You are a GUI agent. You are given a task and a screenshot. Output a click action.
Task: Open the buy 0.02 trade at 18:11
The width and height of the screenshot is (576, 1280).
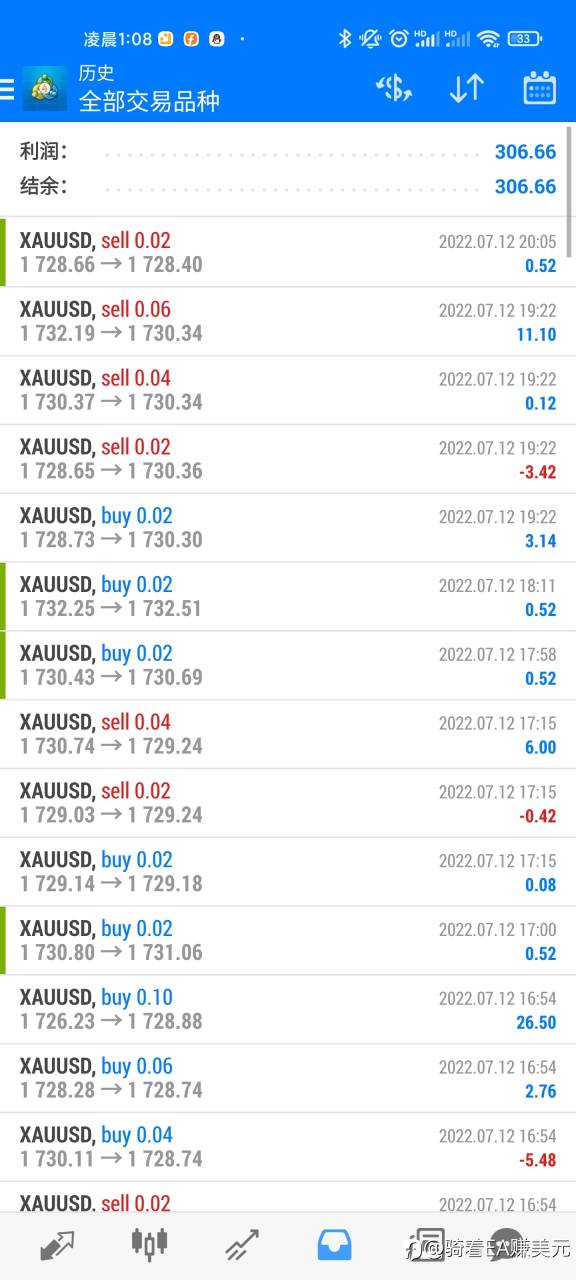pyautogui.click(x=288, y=596)
